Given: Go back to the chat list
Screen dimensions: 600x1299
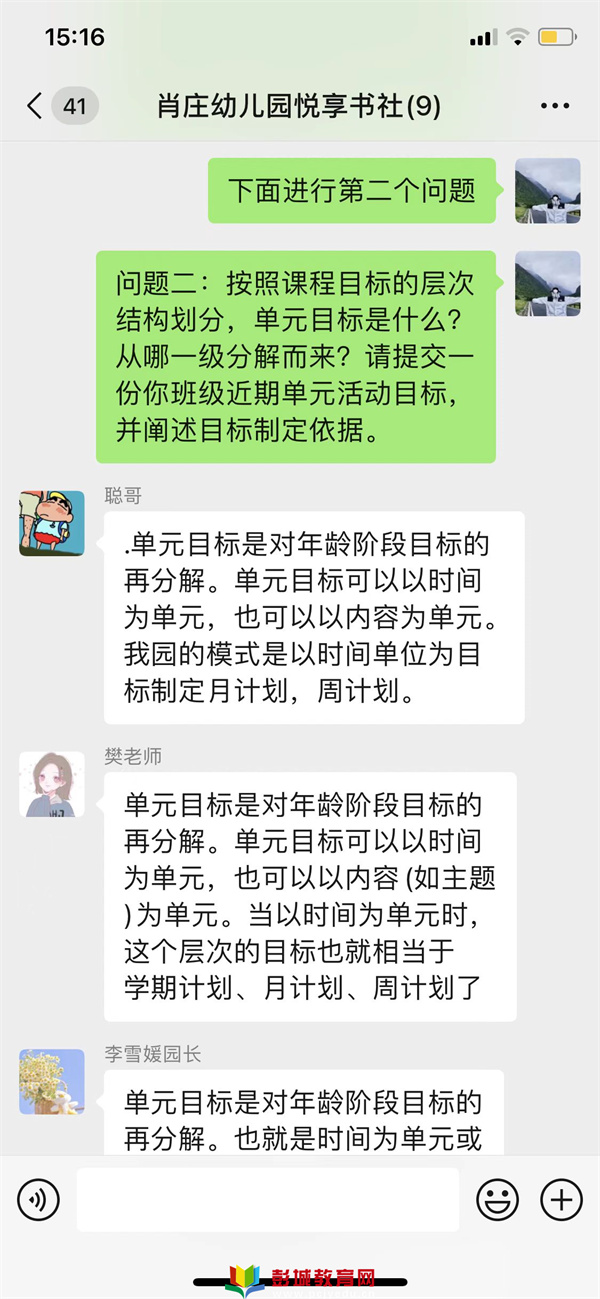Looking at the screenshot, I should [x=35, y=106].
